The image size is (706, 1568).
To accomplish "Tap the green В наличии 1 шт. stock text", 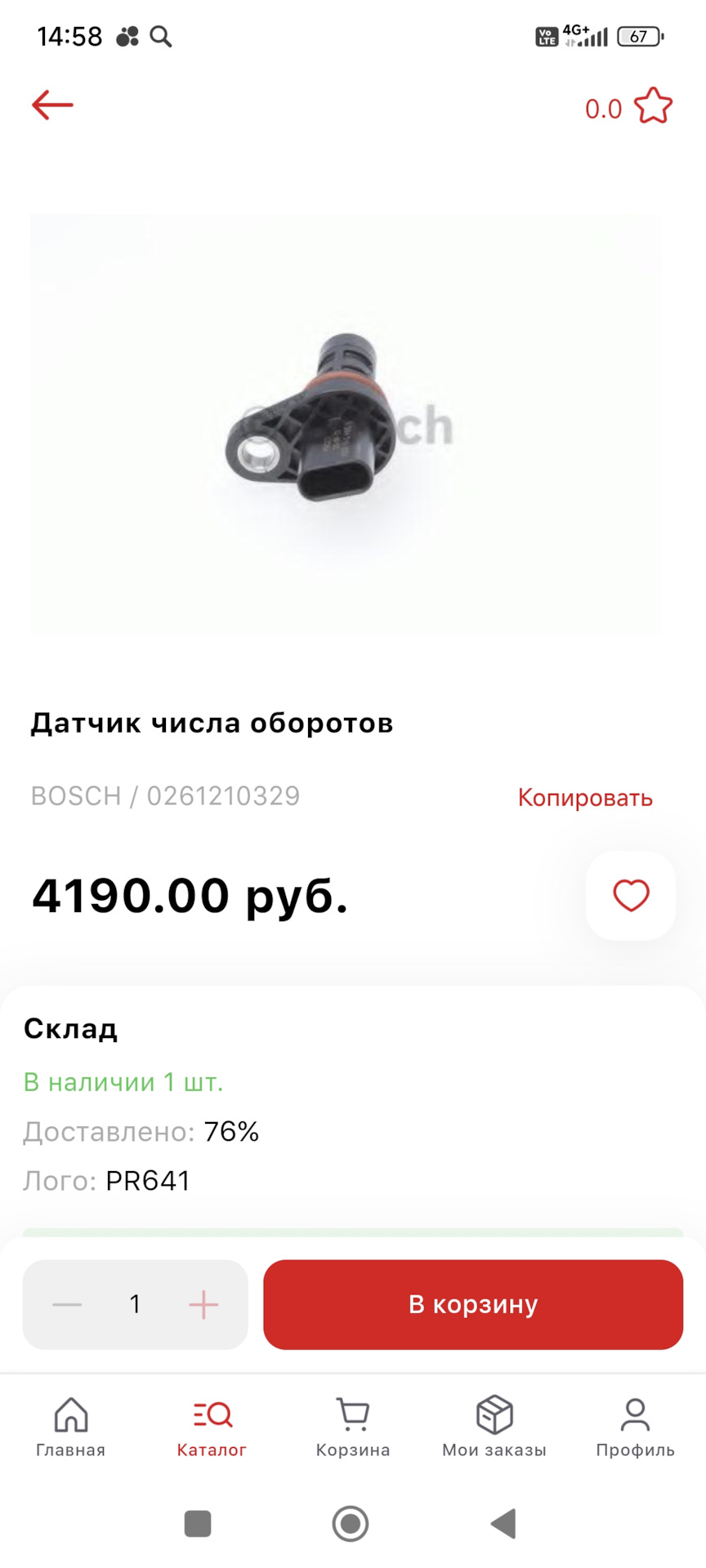I will pos(123,1082).
